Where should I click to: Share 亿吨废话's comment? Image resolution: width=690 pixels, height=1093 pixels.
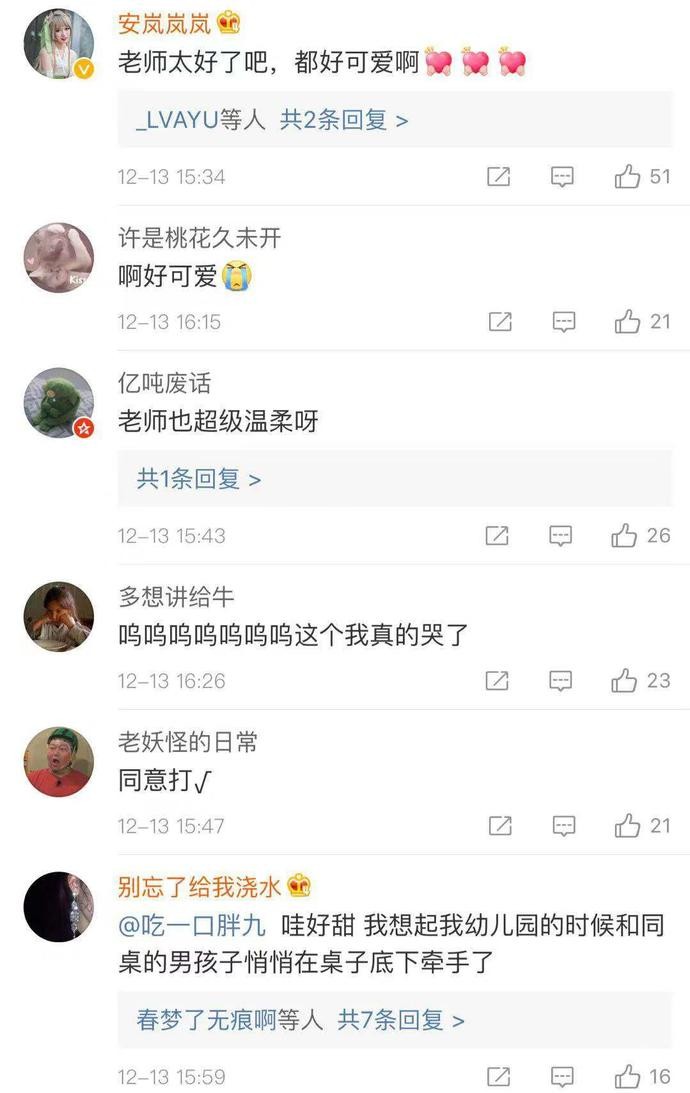(x=497, y=536)
